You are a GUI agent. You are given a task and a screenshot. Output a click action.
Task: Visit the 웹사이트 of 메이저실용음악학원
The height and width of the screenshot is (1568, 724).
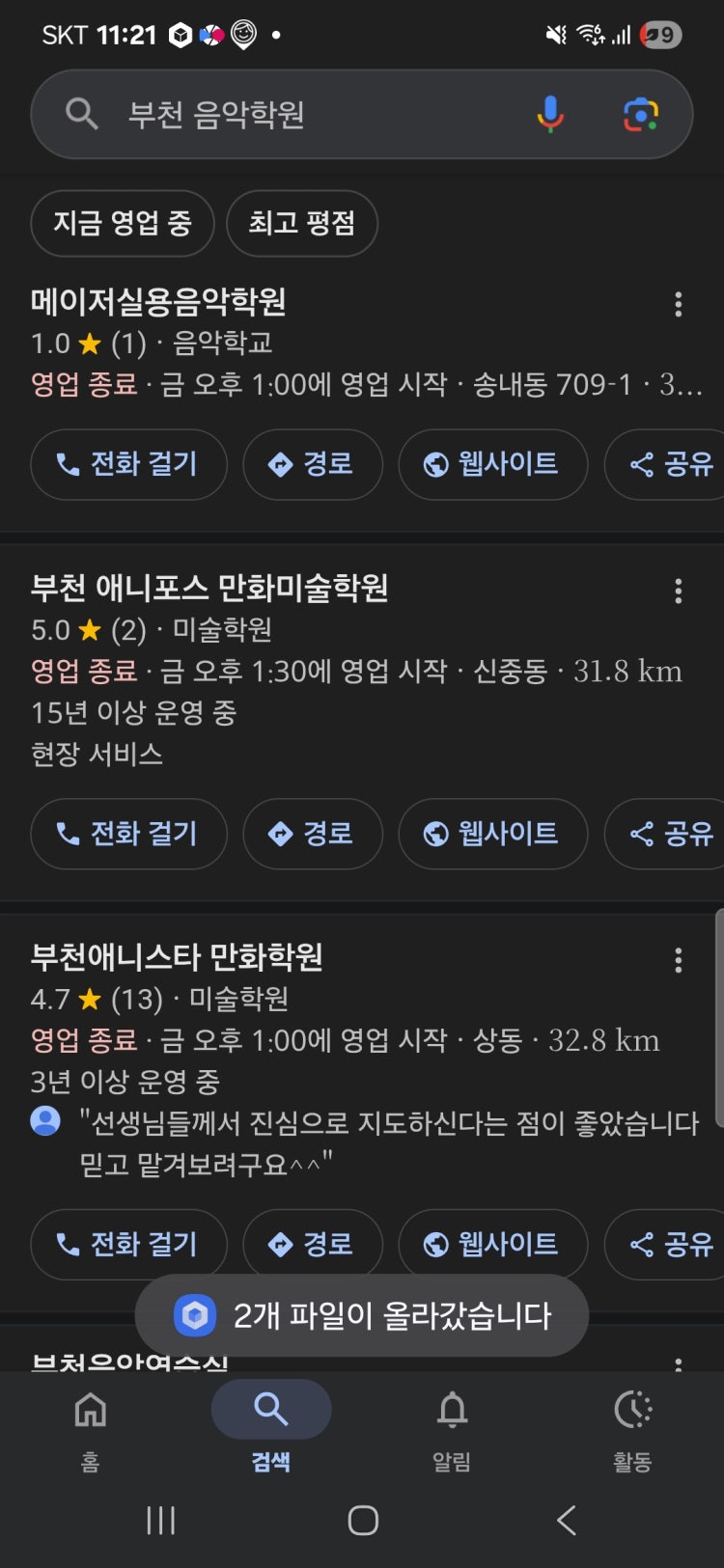click(492, 464)
